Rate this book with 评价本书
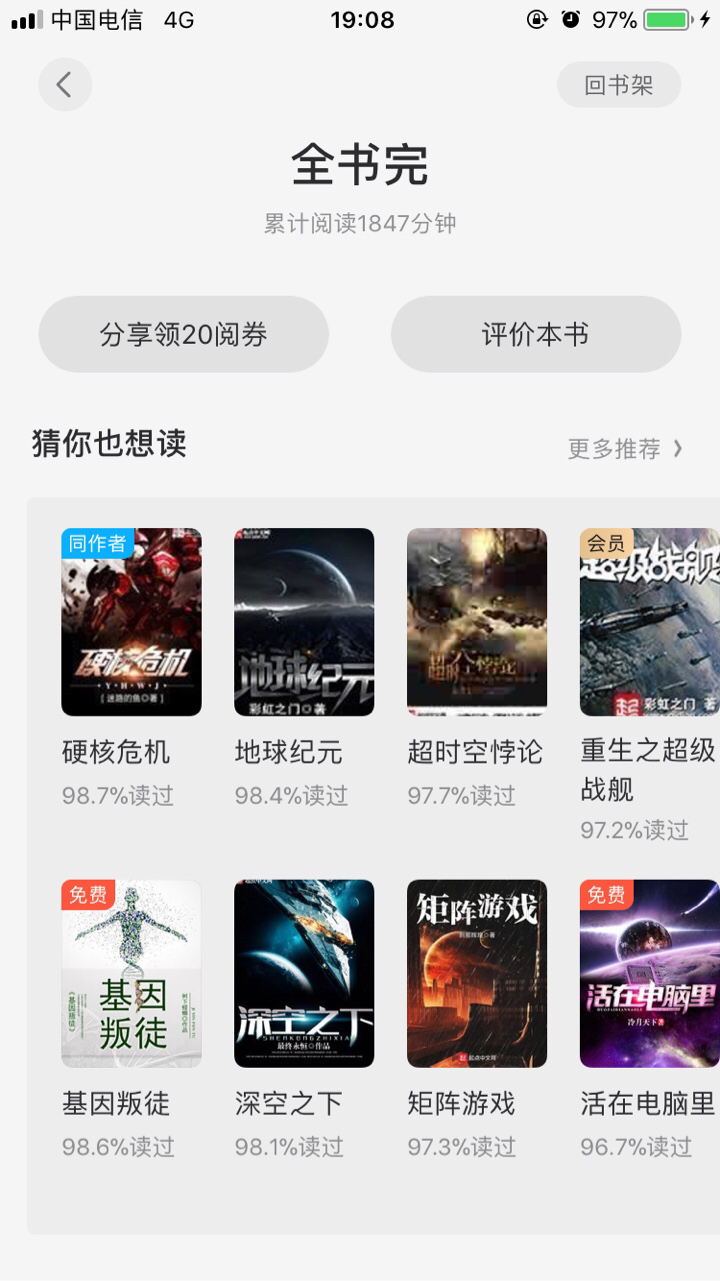 535,334
